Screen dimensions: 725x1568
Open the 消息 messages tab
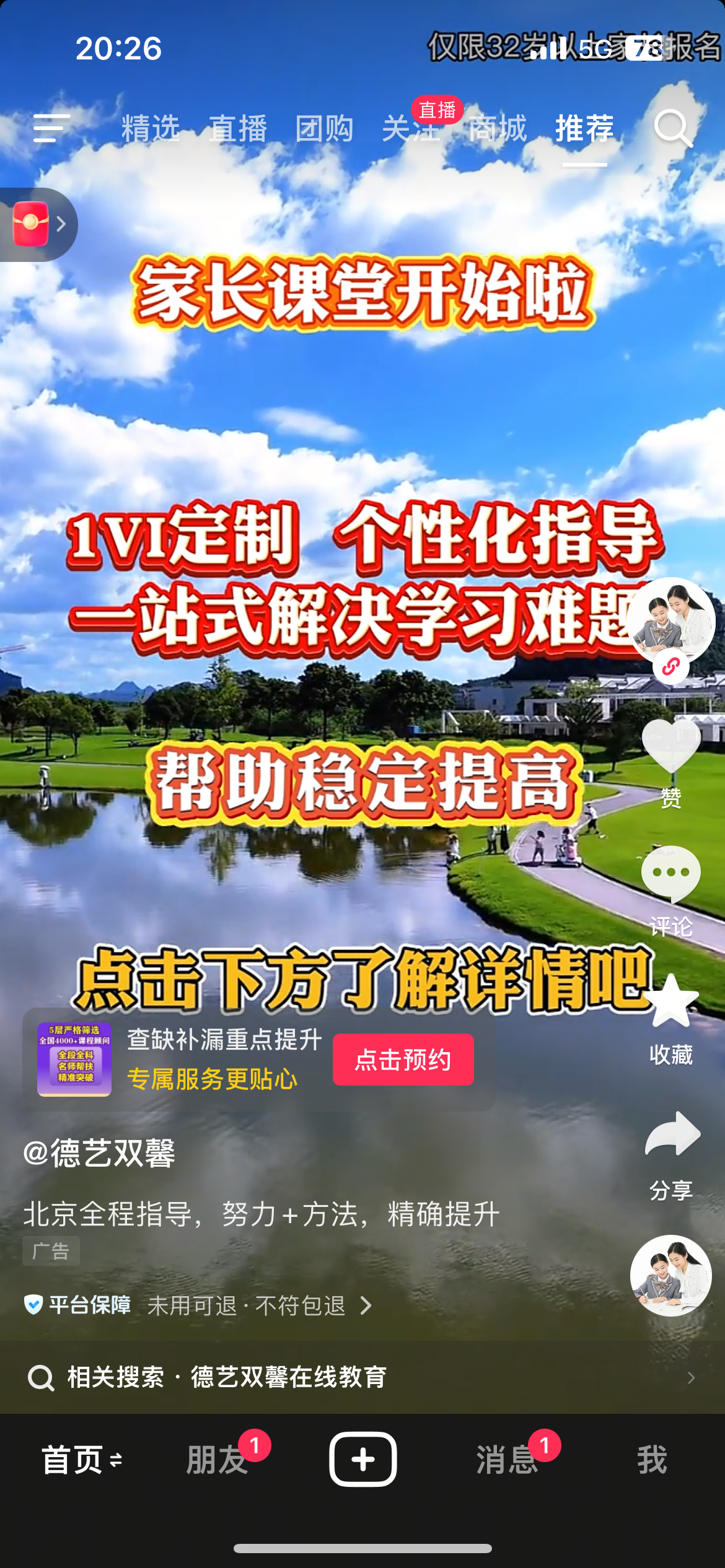pos(507,1460)
